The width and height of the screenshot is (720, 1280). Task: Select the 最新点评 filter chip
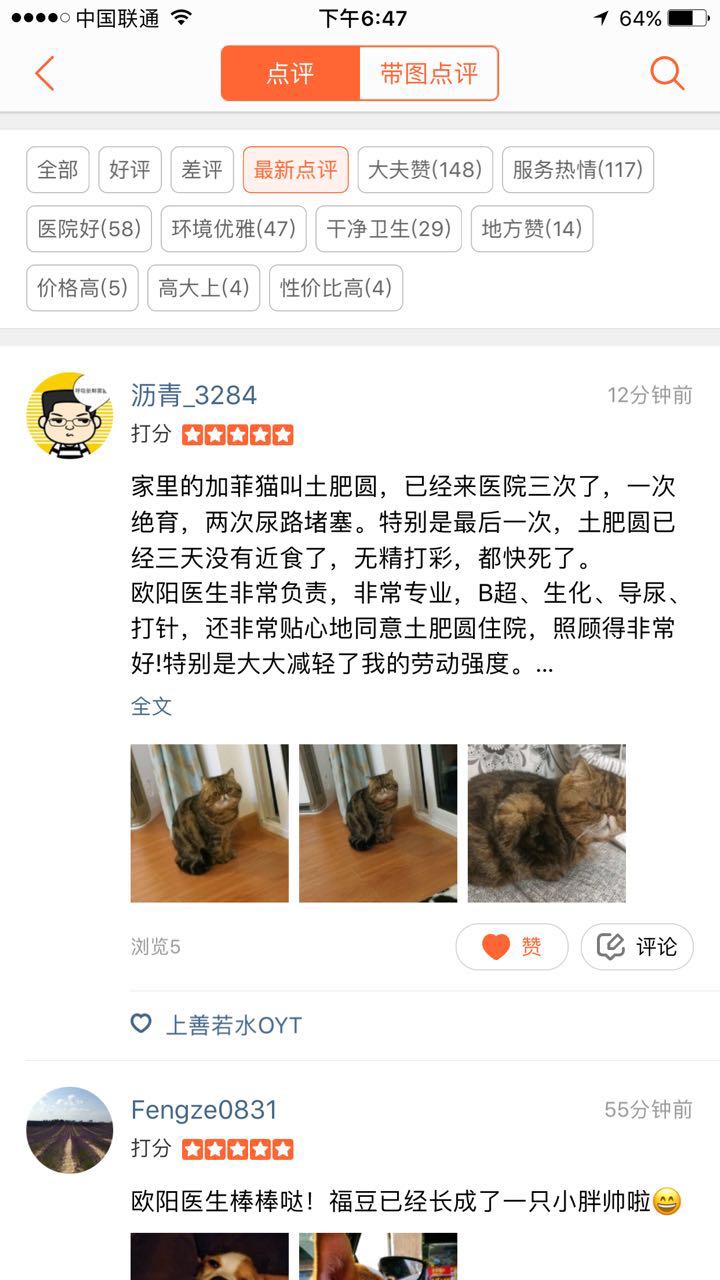pos(295,170)
